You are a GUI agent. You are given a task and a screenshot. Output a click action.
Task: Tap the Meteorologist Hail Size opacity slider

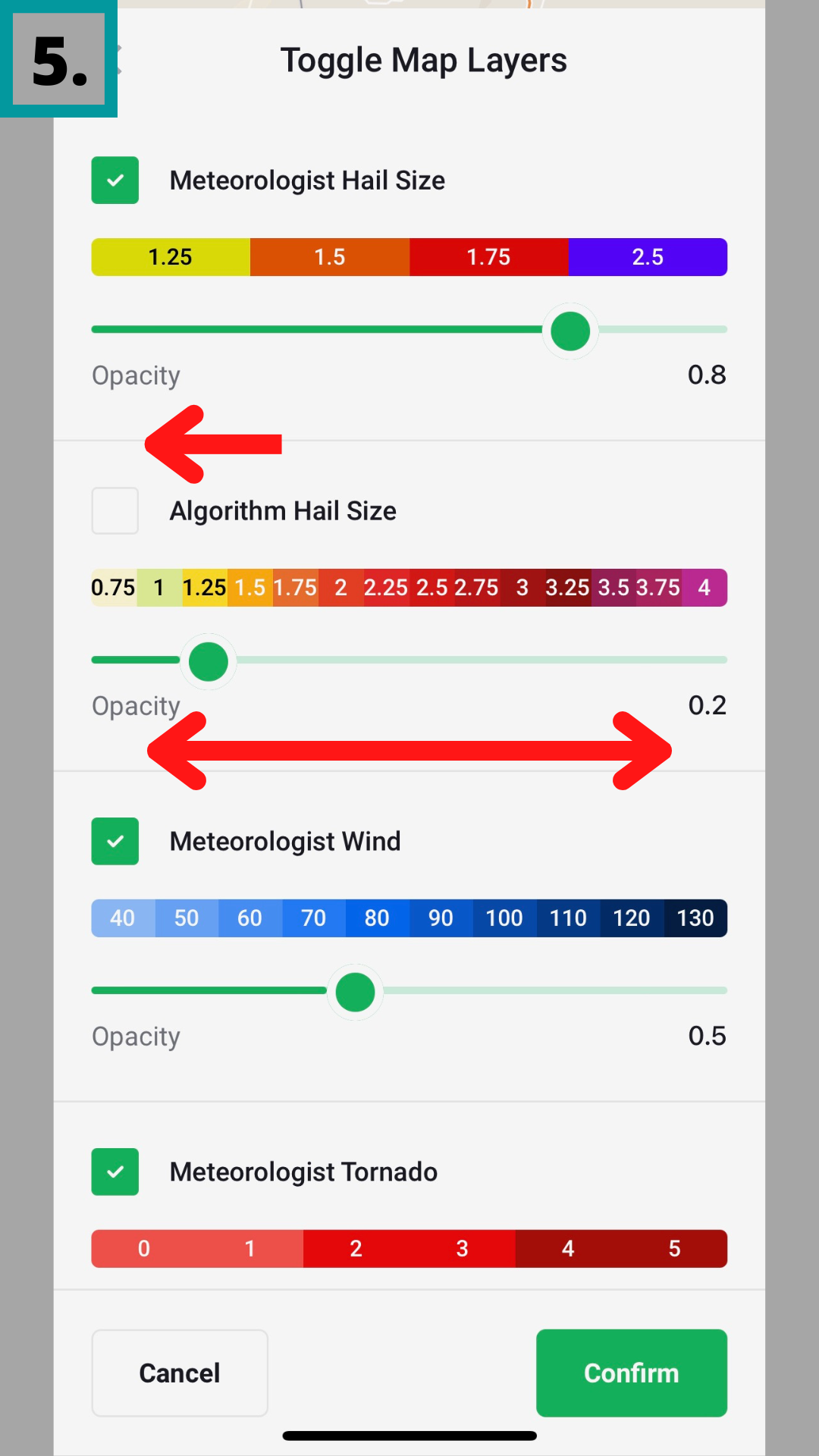(570, 331)
